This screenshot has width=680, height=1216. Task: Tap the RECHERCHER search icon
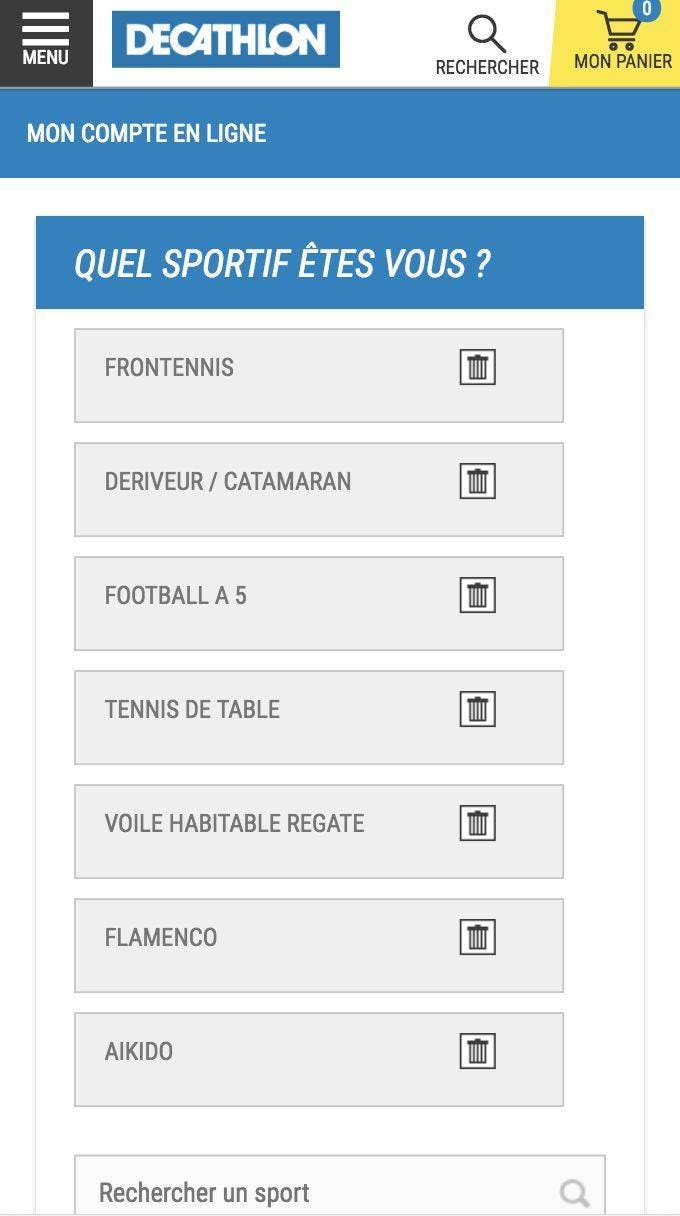(487, 44)
